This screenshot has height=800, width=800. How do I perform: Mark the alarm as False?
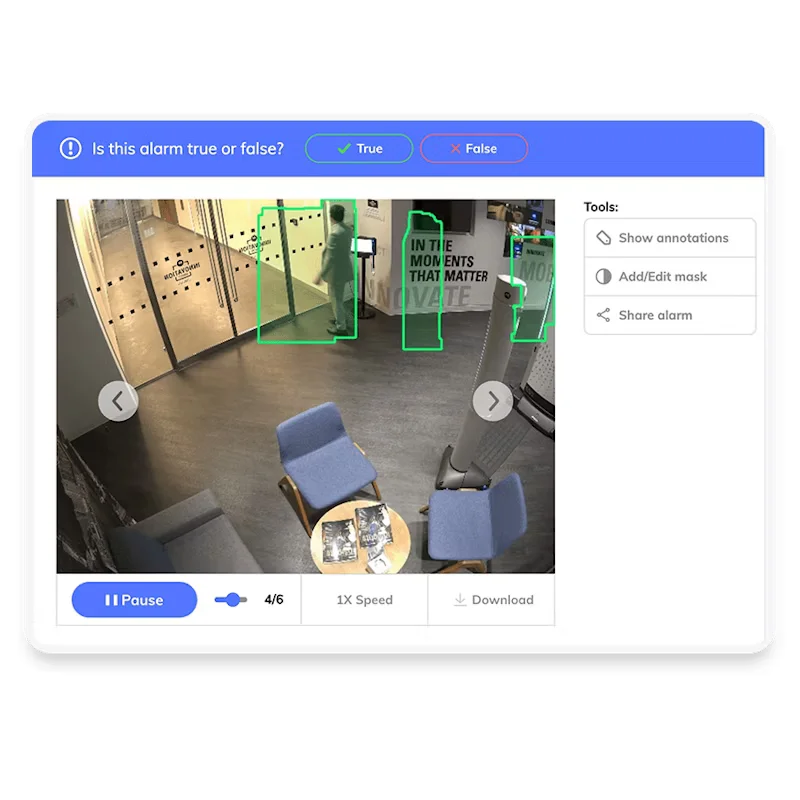(474, 148)
